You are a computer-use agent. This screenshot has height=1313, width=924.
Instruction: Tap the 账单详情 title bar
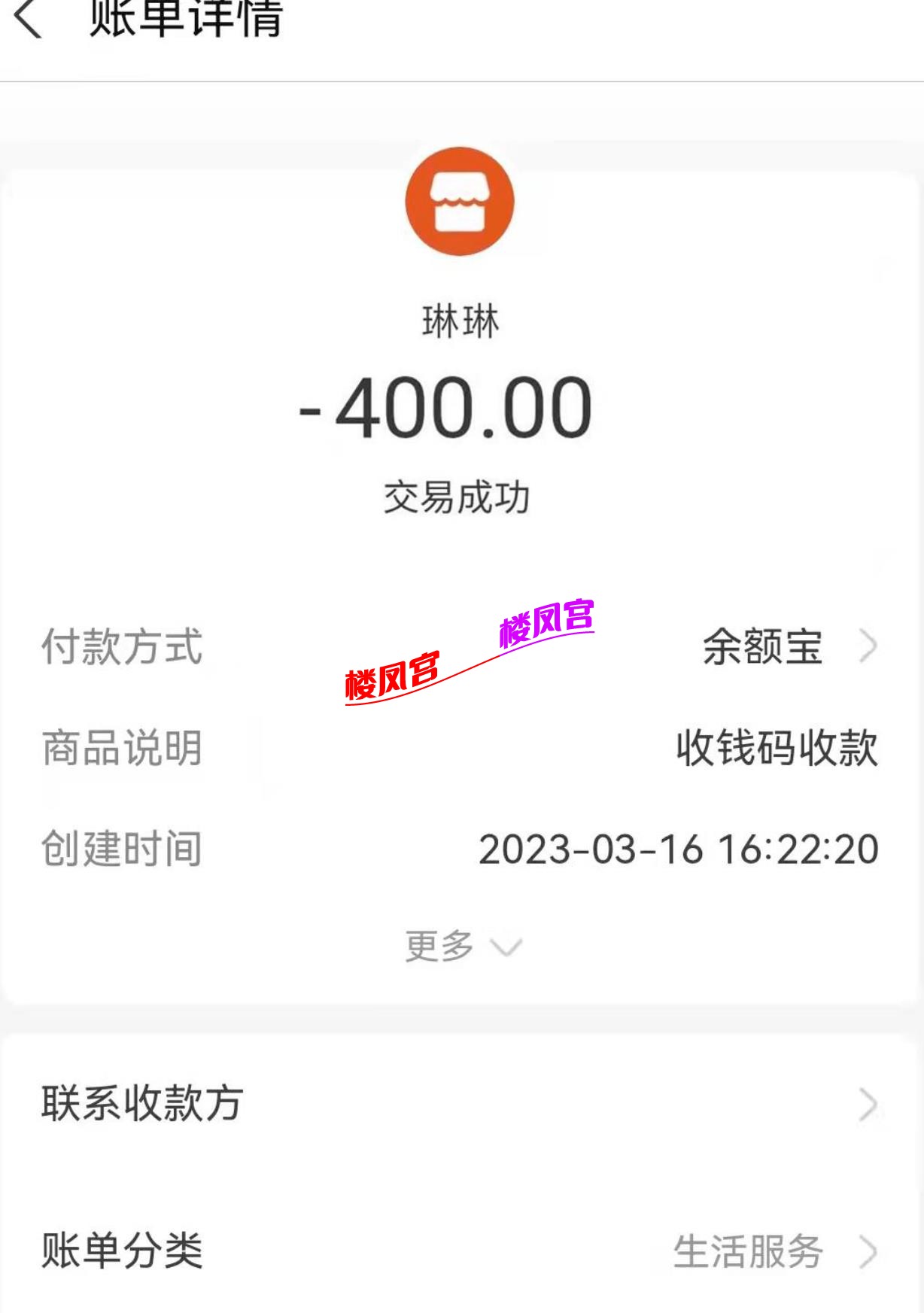[x=187, y=21]
